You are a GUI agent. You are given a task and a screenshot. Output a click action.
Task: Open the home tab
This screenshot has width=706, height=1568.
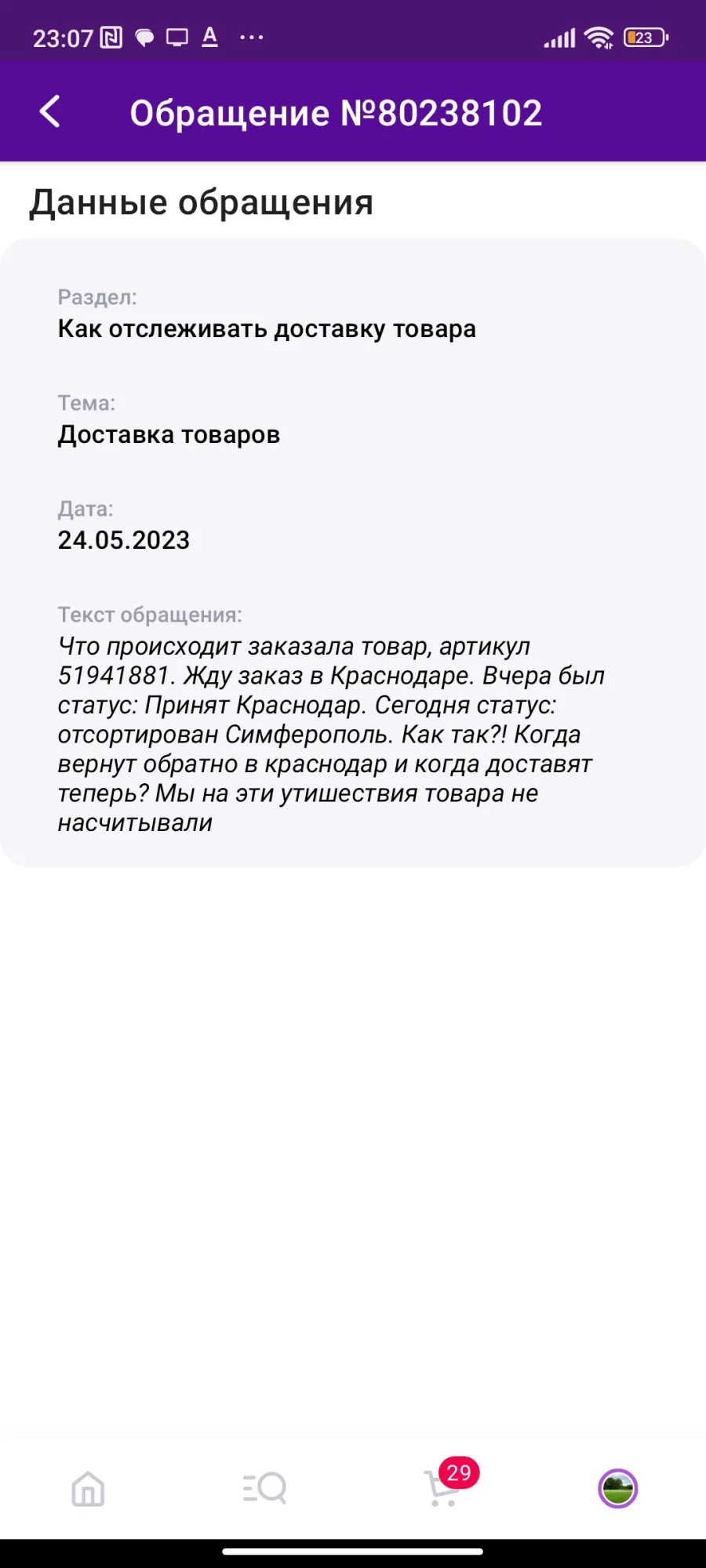coord(88,1488)
